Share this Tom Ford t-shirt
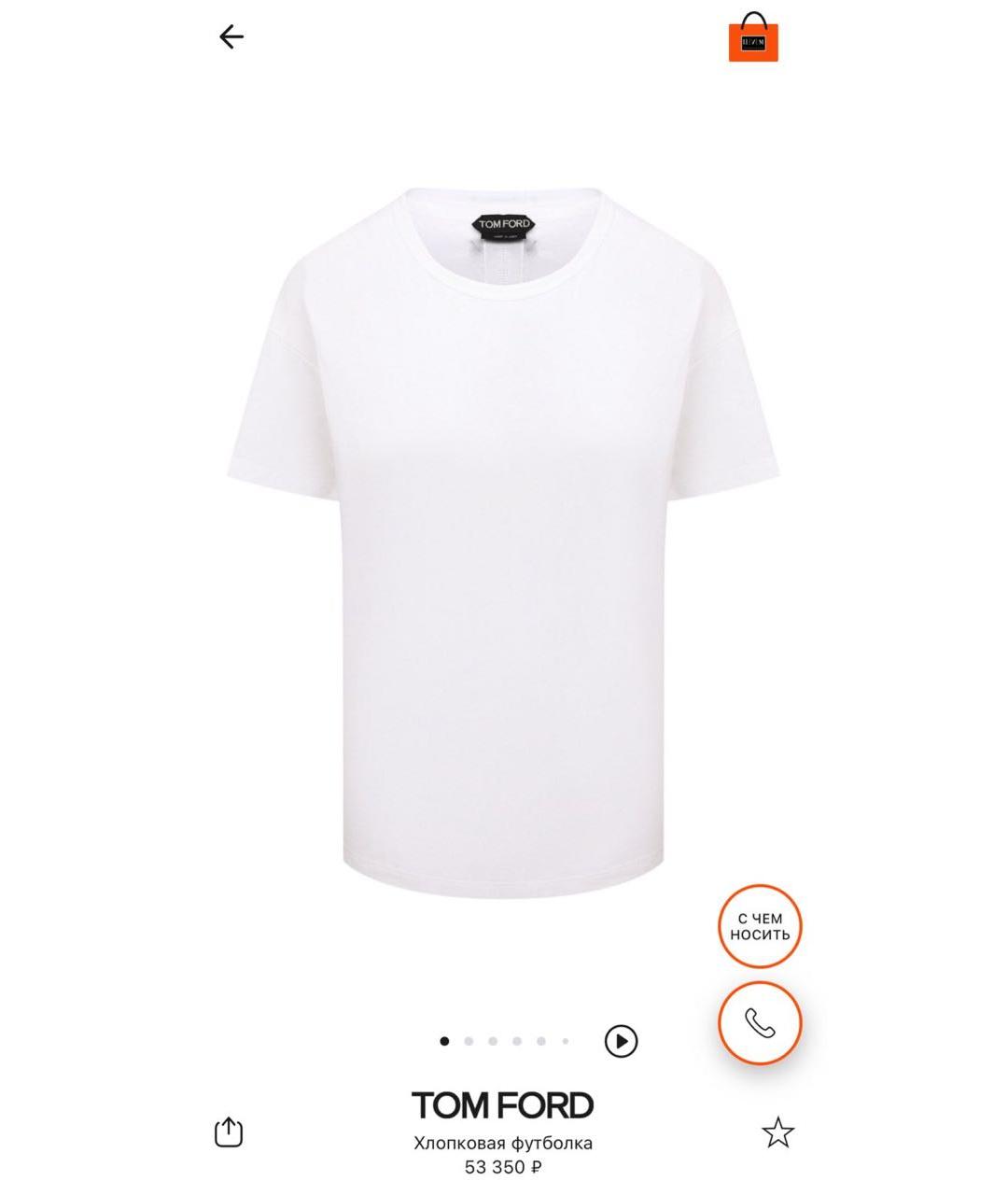 (229, 1132)
